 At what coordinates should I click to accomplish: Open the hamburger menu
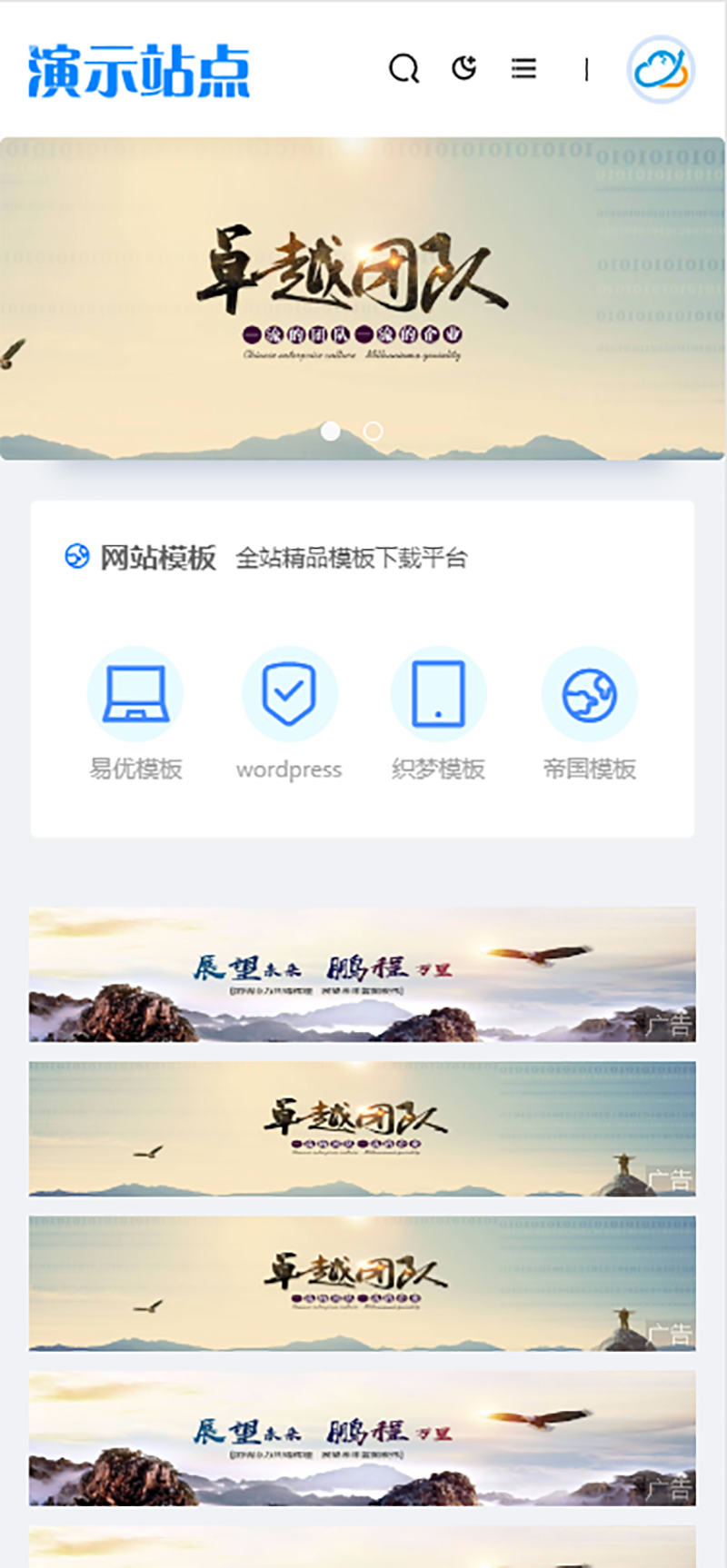click(523, 69)
